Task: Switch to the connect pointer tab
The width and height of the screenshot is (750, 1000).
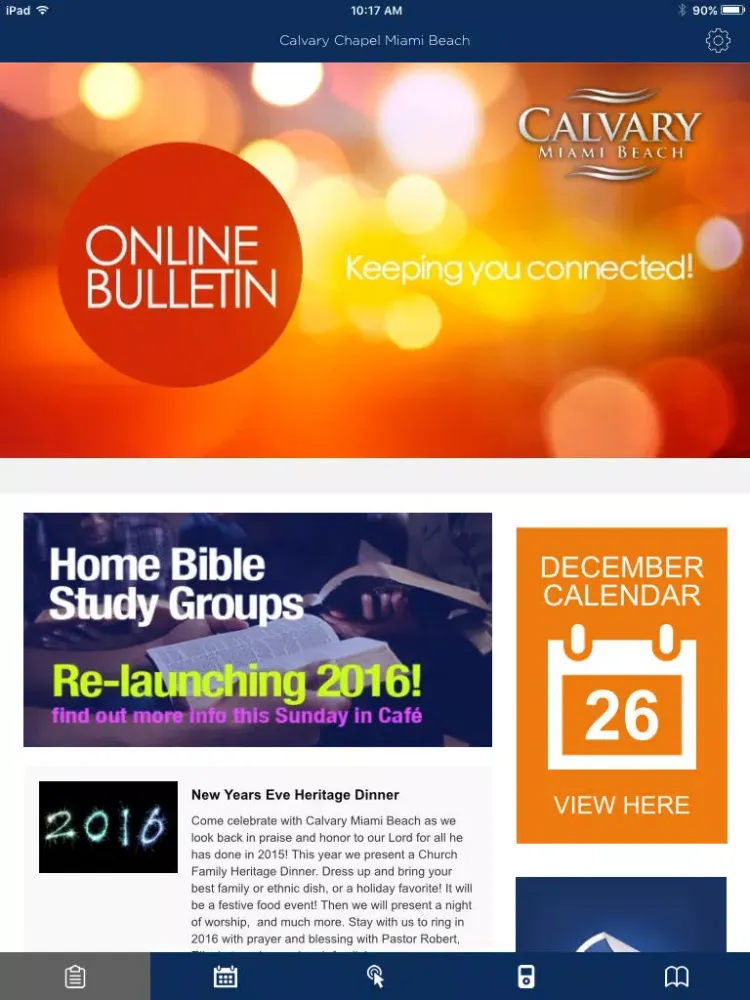Action: coord(375,976)
